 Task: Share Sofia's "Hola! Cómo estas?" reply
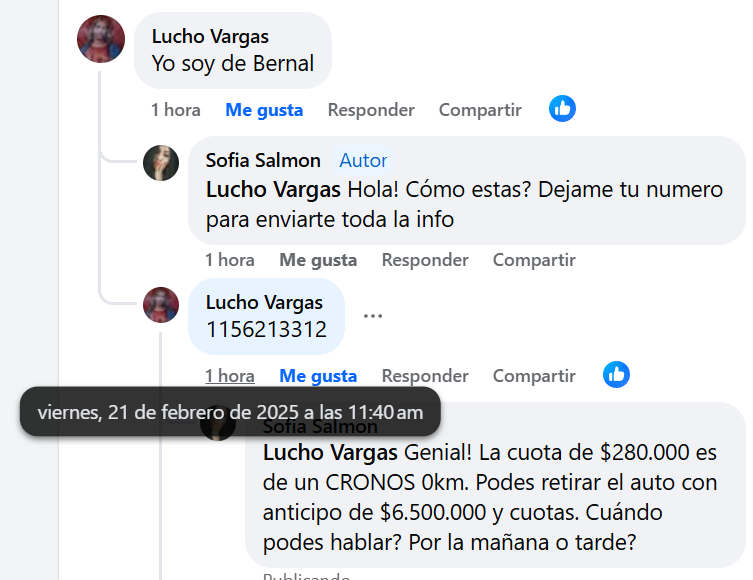[534, 260]
